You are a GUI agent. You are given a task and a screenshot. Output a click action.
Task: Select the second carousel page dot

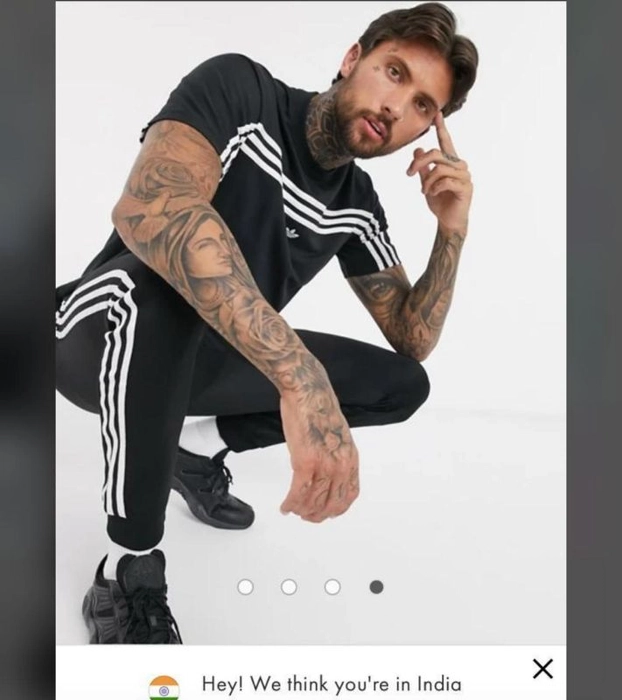point(289,587)
